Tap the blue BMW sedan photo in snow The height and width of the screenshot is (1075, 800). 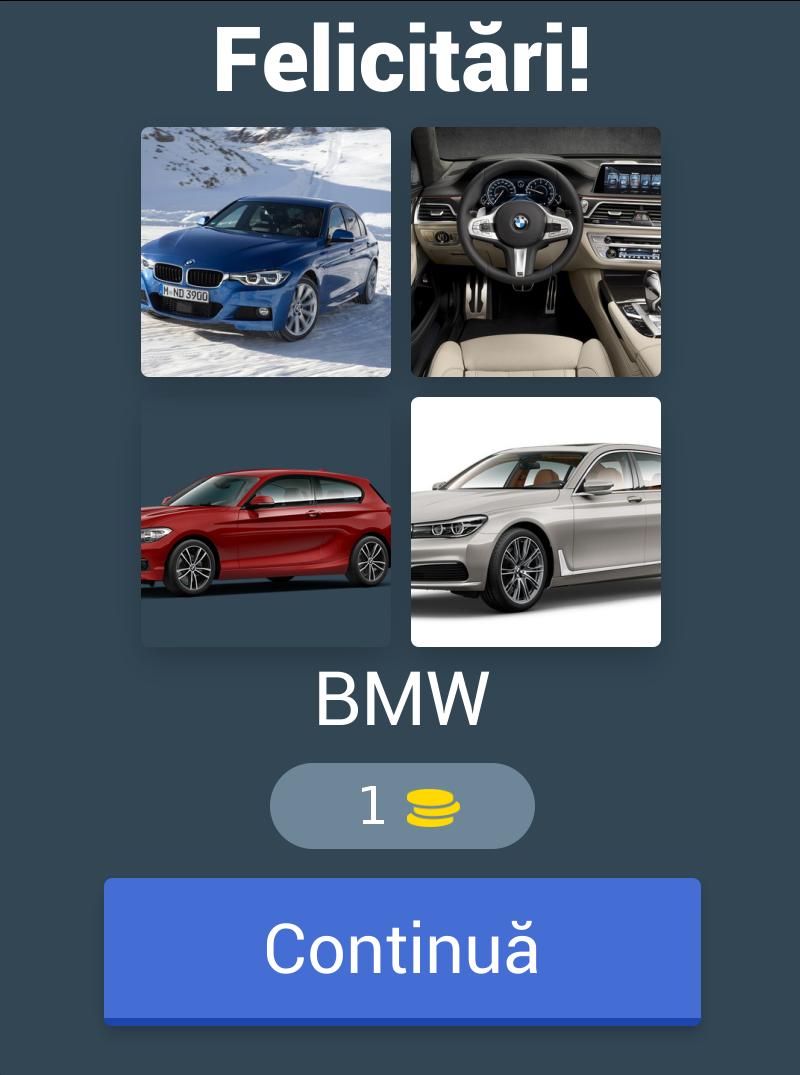(264, 250)
